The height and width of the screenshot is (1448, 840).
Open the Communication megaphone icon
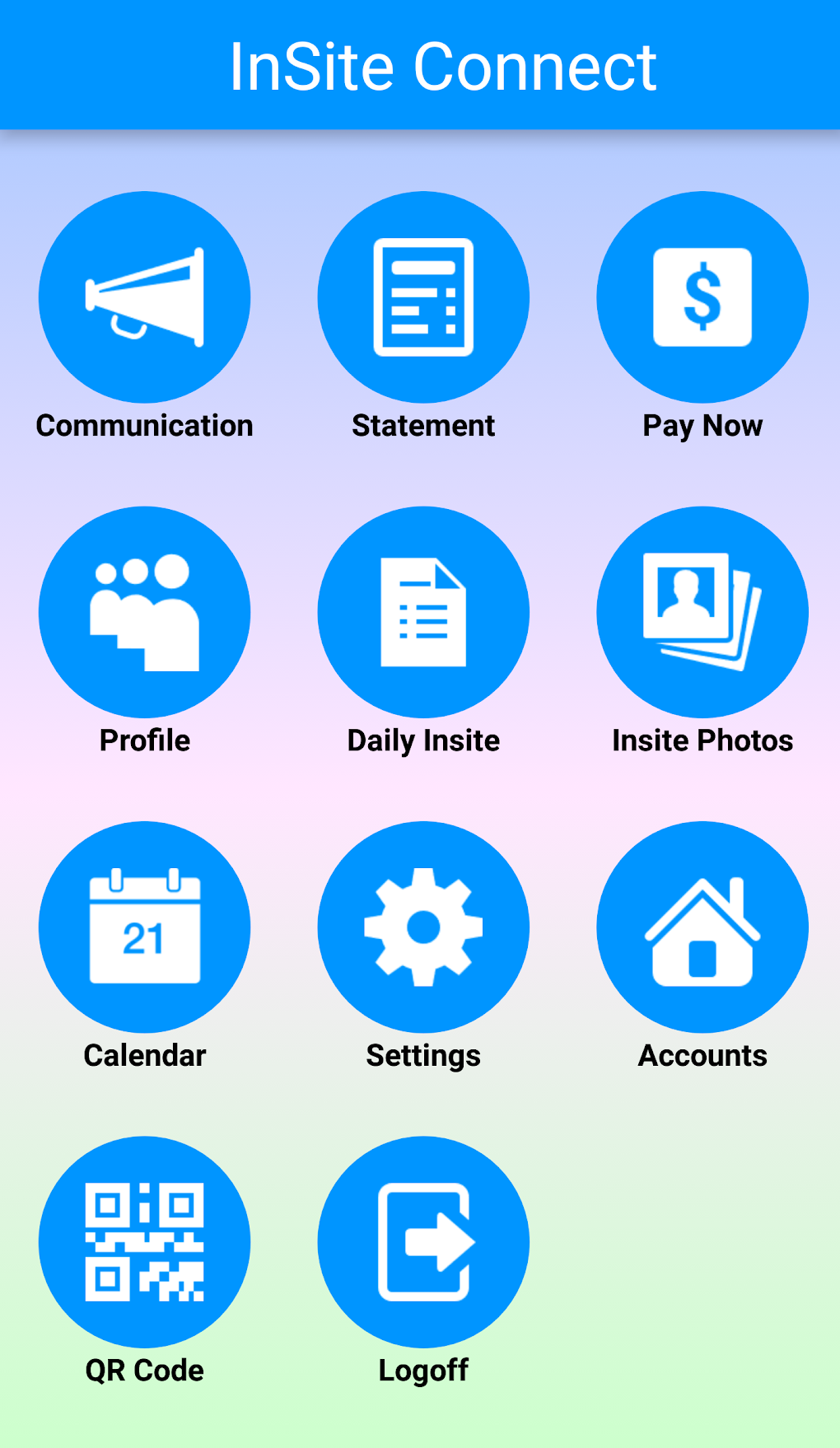coord(144,297)
